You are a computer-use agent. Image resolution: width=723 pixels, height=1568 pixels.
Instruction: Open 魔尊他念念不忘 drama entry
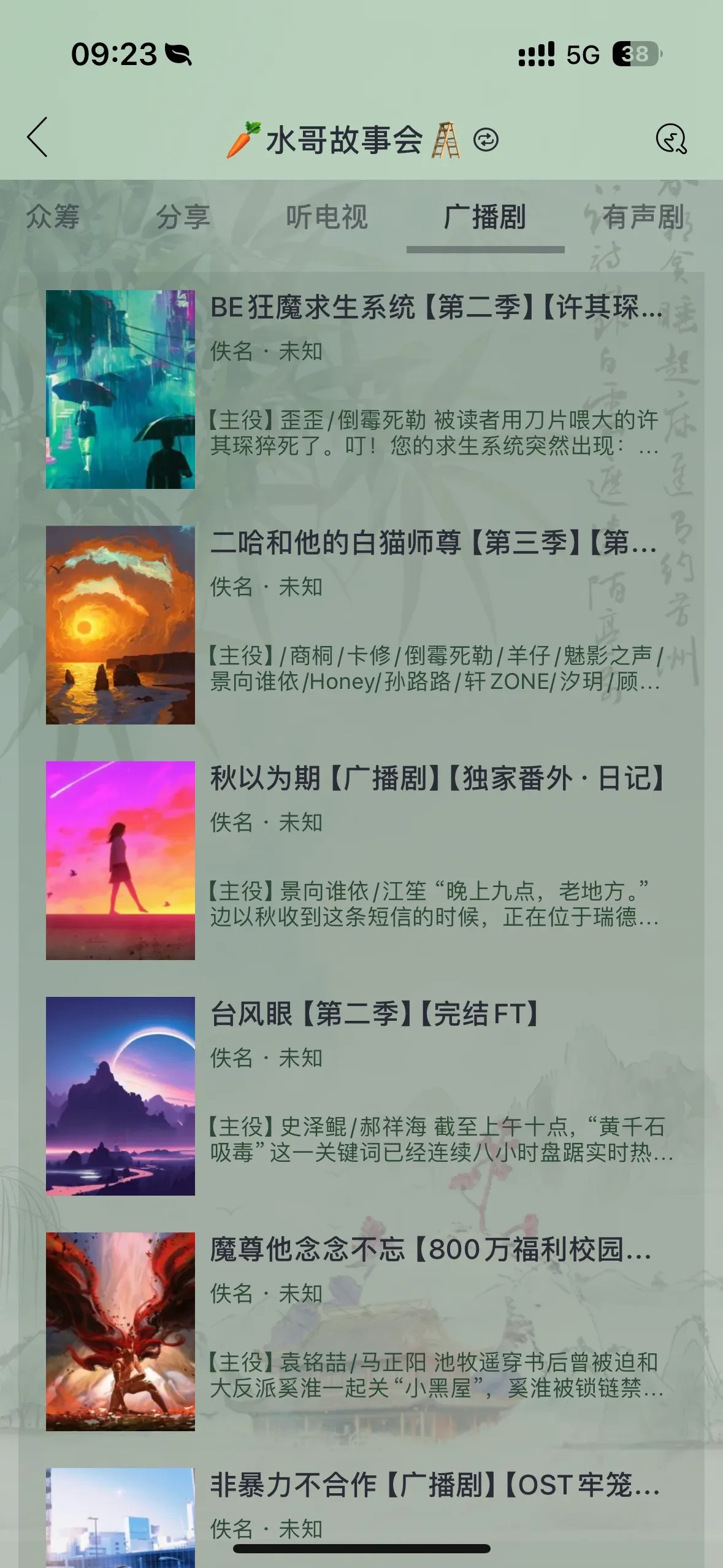(430, 1250)
